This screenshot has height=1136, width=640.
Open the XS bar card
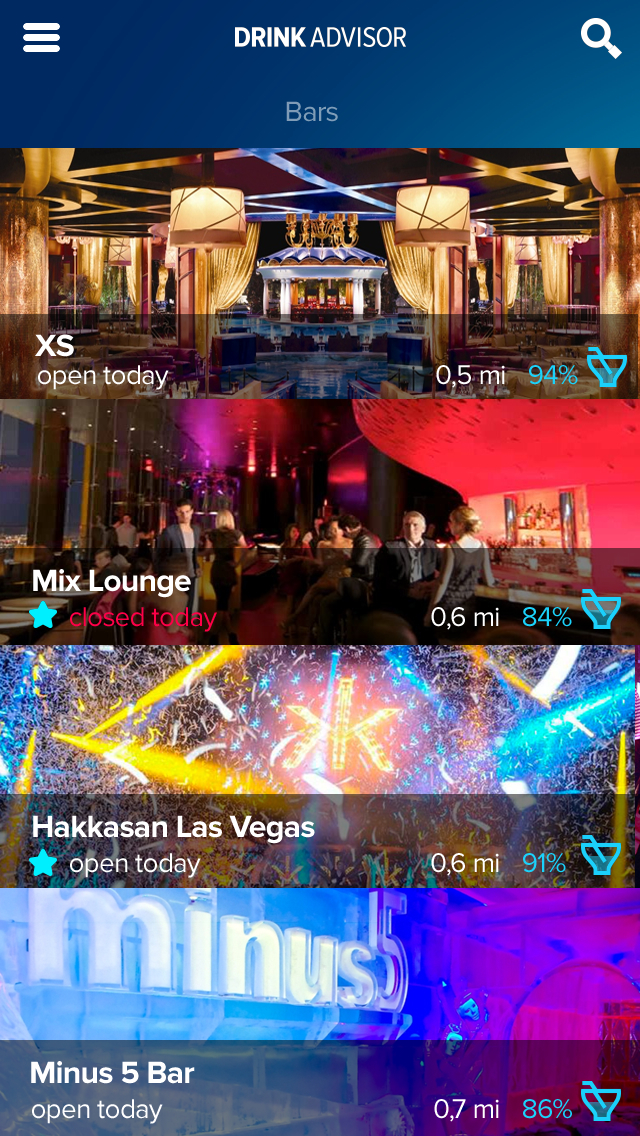click(x=320, y=274)
